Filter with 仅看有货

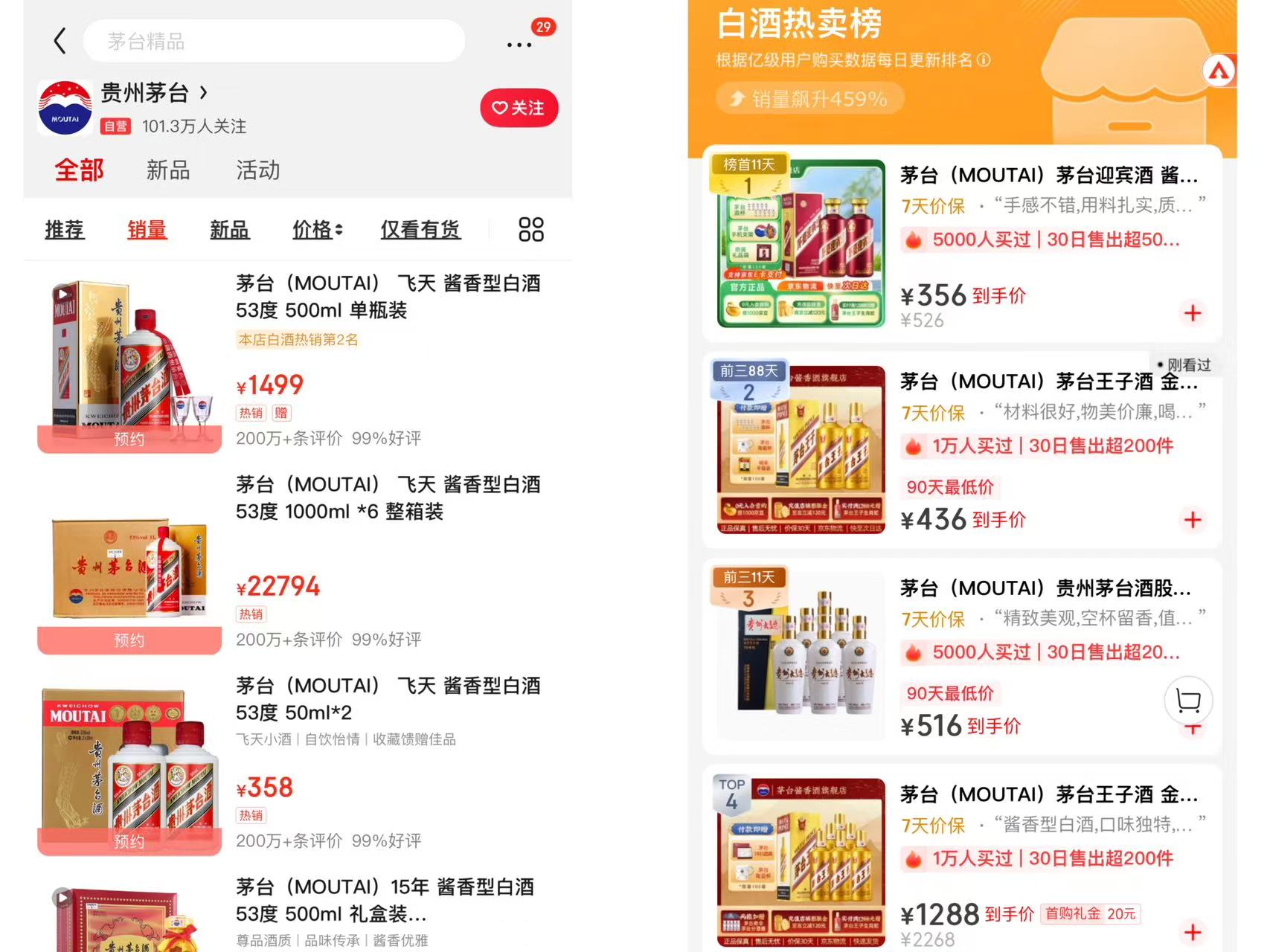(420, 230)
